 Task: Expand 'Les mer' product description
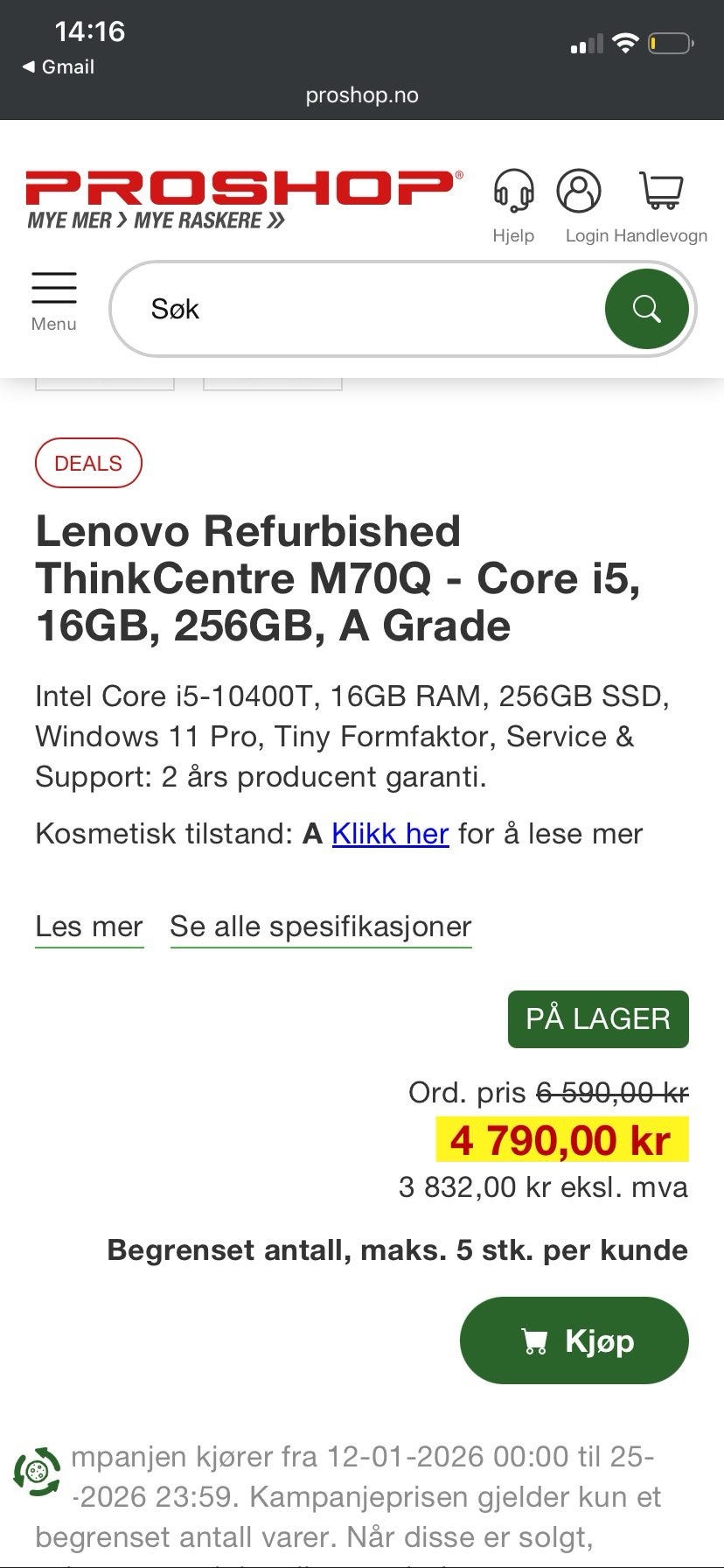[88, 925]
